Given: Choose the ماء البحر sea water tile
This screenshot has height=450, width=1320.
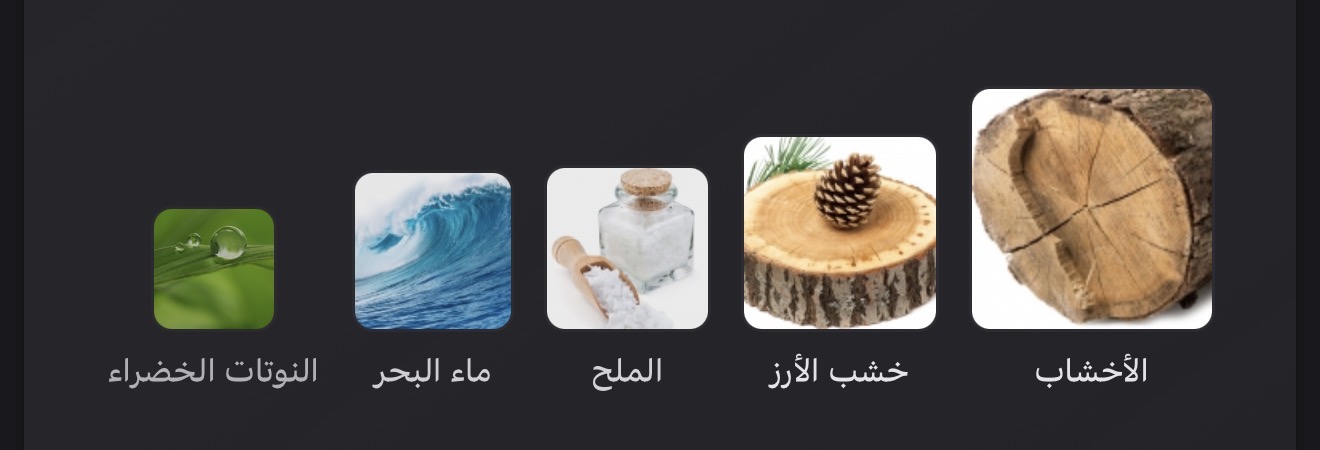Looking at the screenshot, I should (433, 251).
